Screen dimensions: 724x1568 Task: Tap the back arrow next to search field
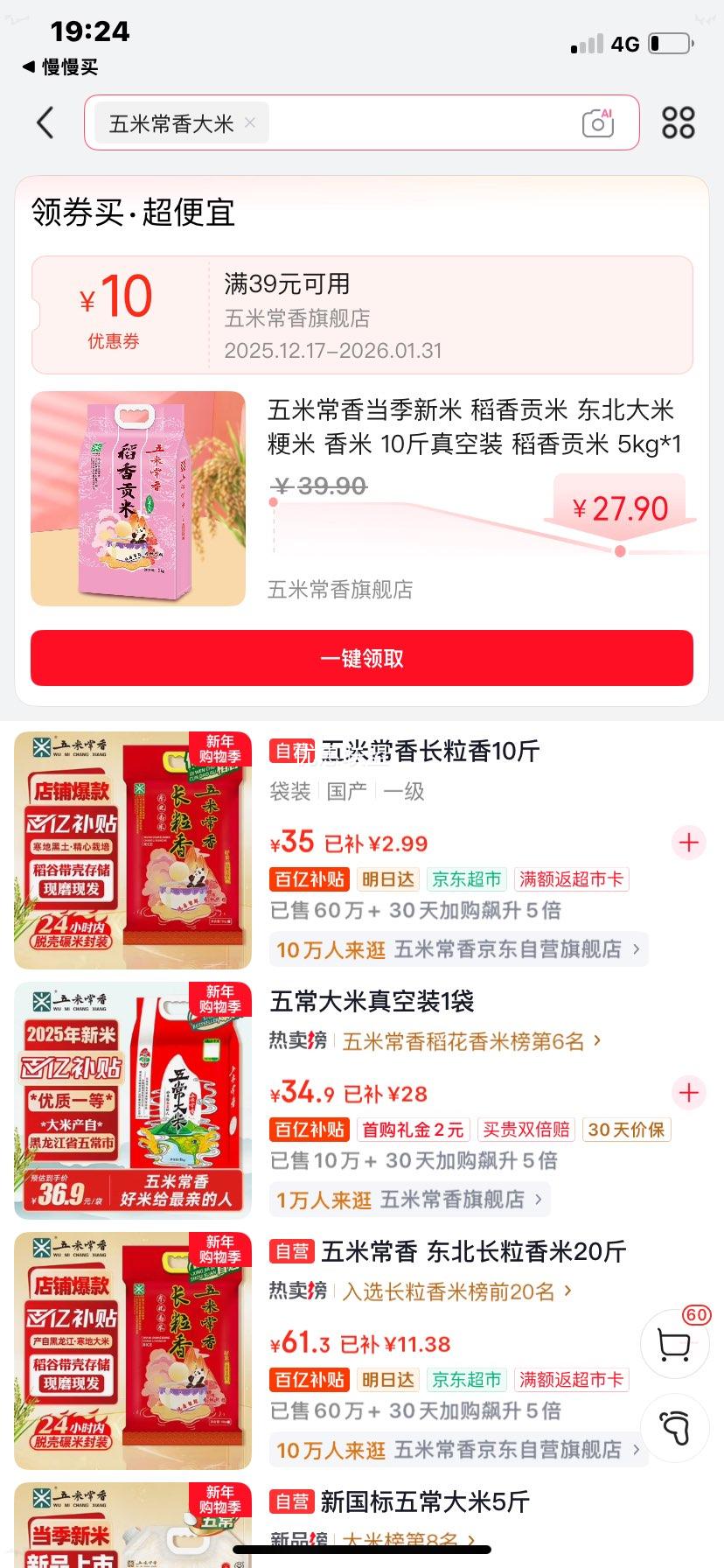(45, 122)
